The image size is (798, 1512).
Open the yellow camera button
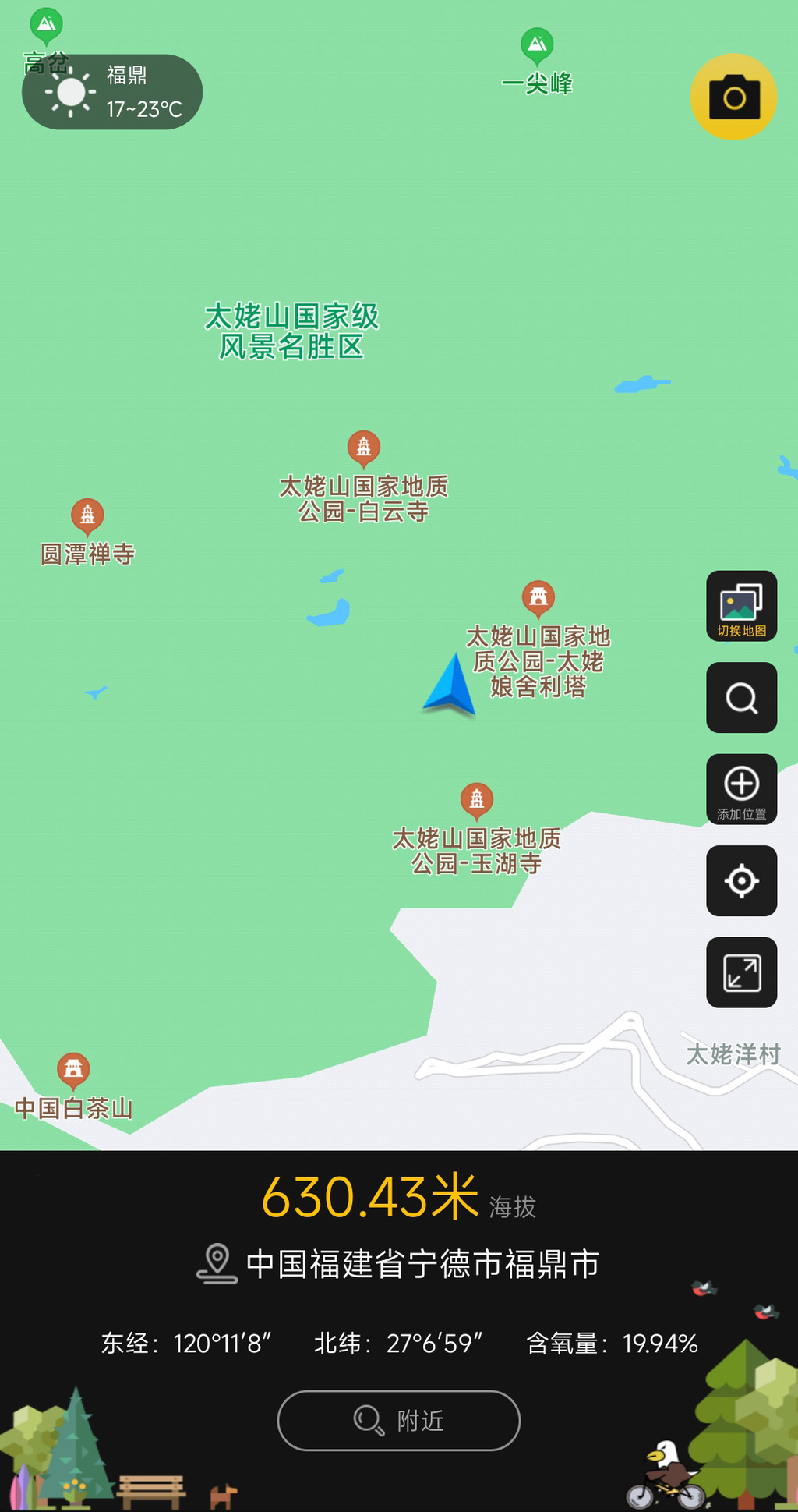(733, 97)
